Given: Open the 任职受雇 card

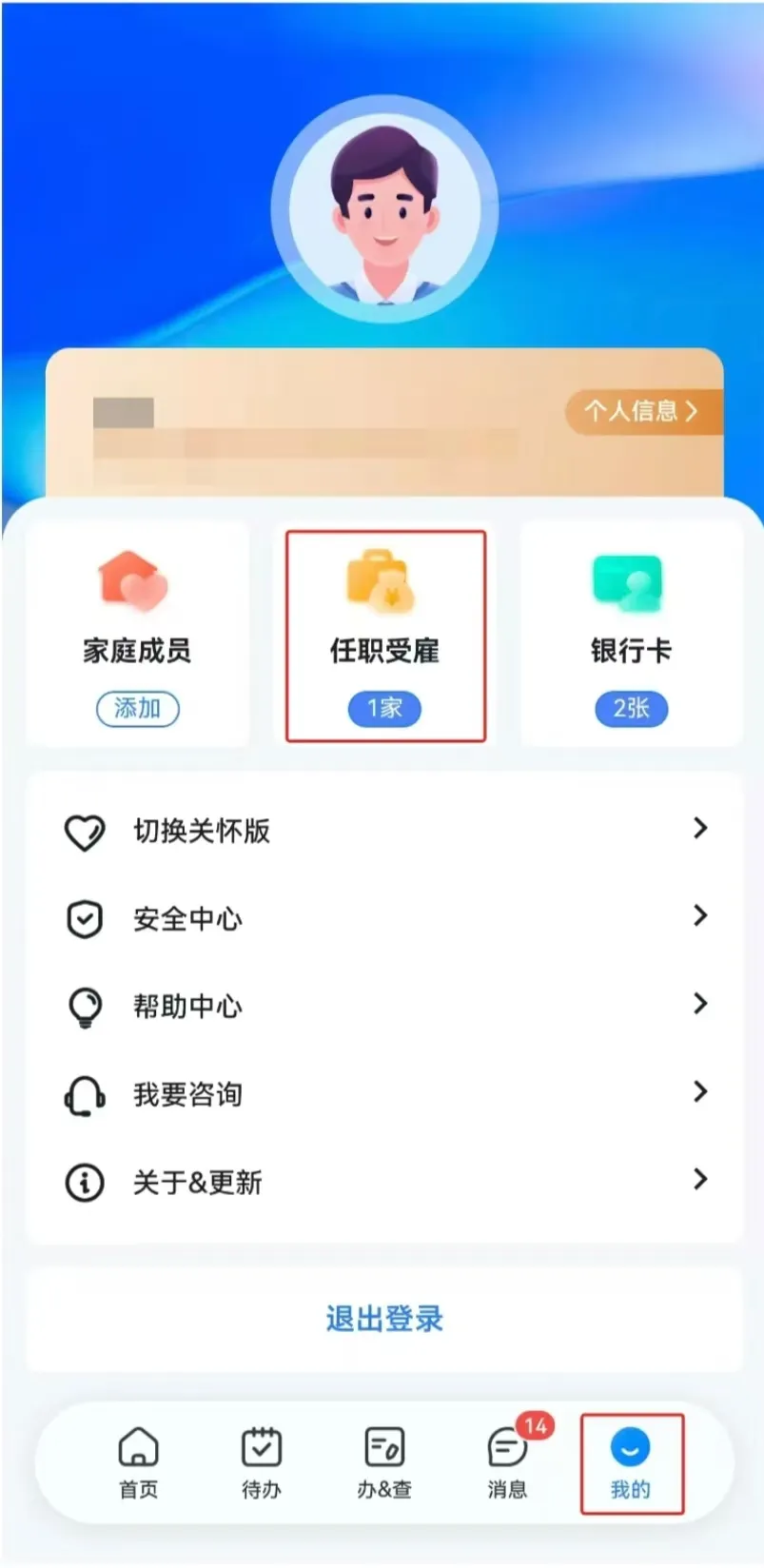Looking at the screenshot, I should (385, 635).
